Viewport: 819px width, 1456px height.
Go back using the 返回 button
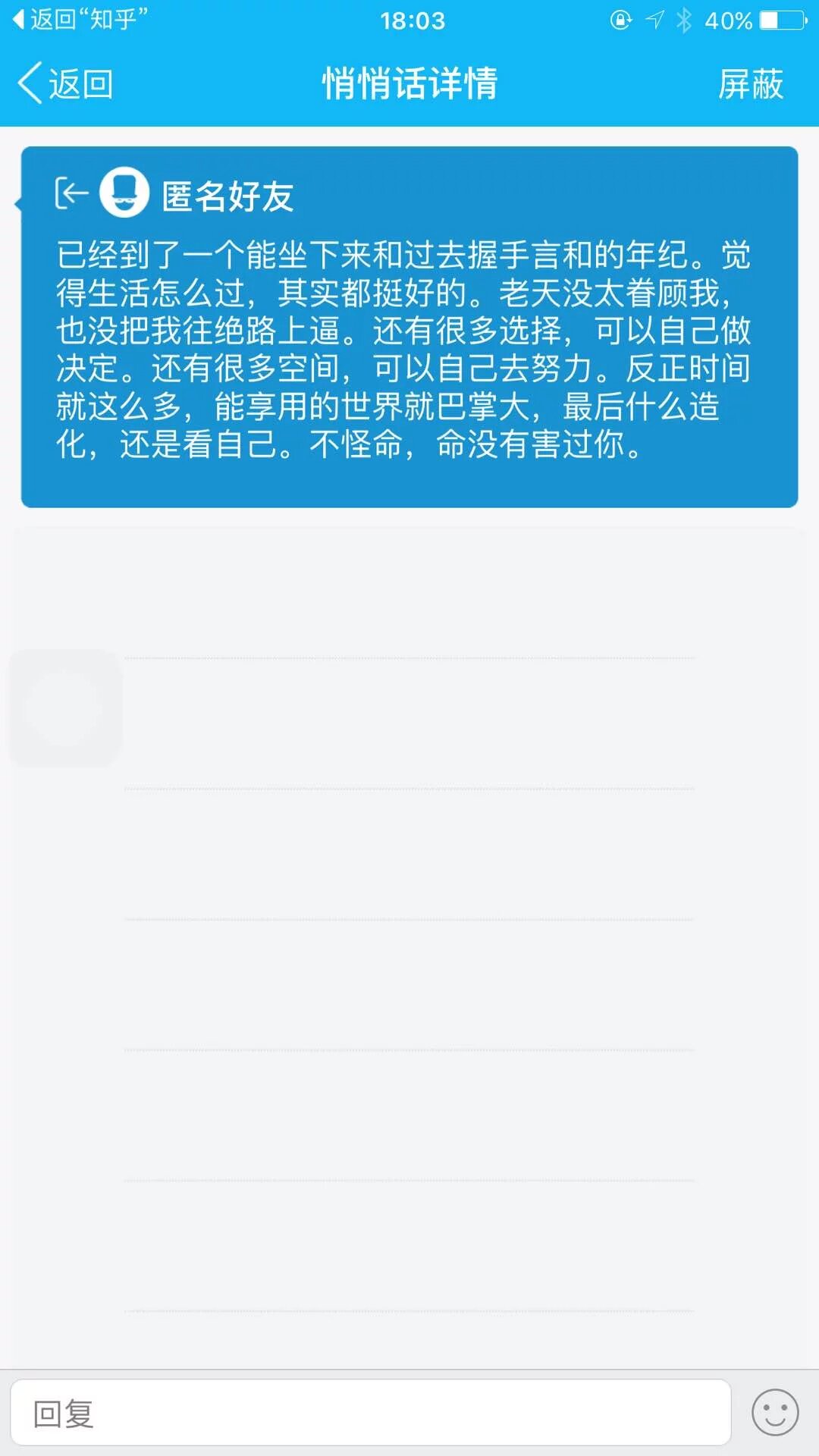click(67, 83)
